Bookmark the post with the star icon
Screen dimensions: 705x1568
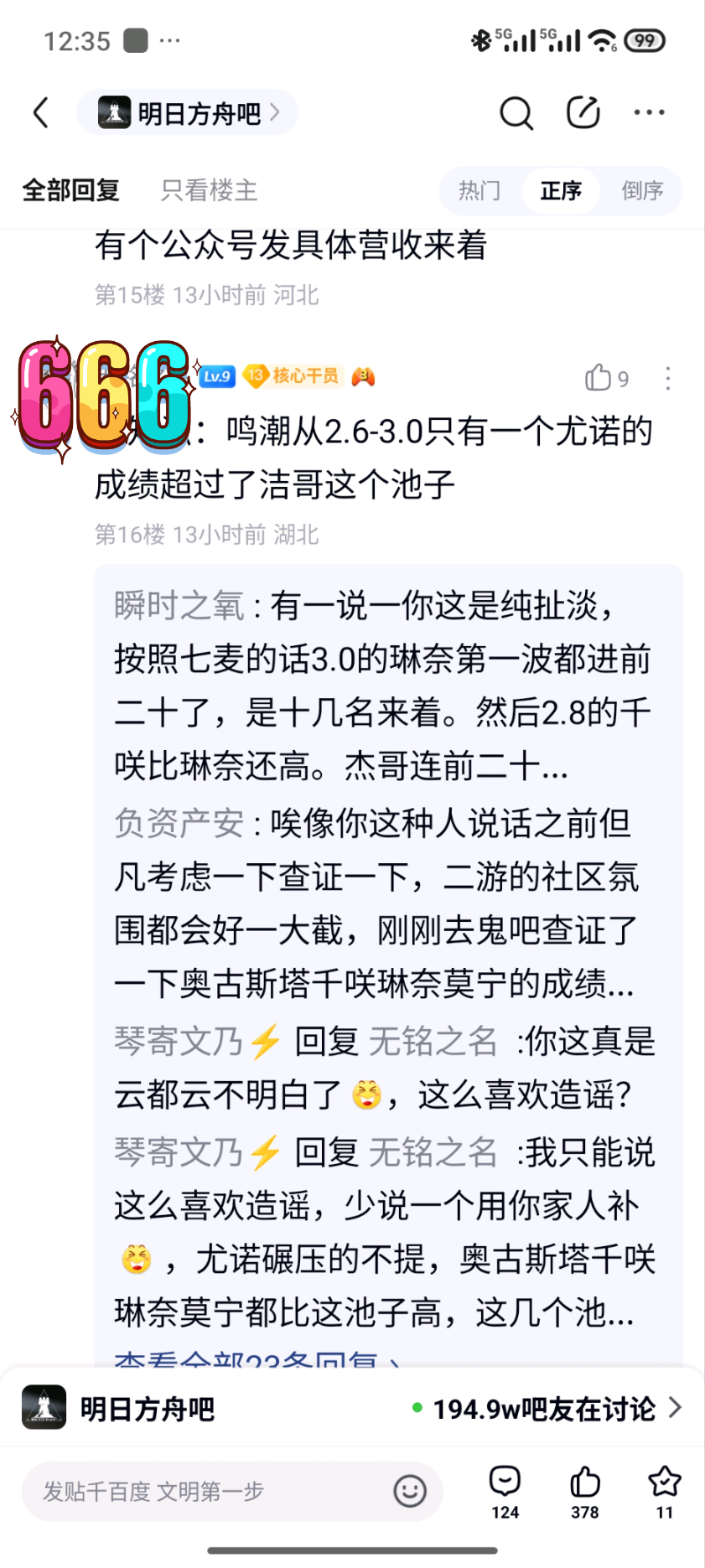click(x=665, y=1492)
